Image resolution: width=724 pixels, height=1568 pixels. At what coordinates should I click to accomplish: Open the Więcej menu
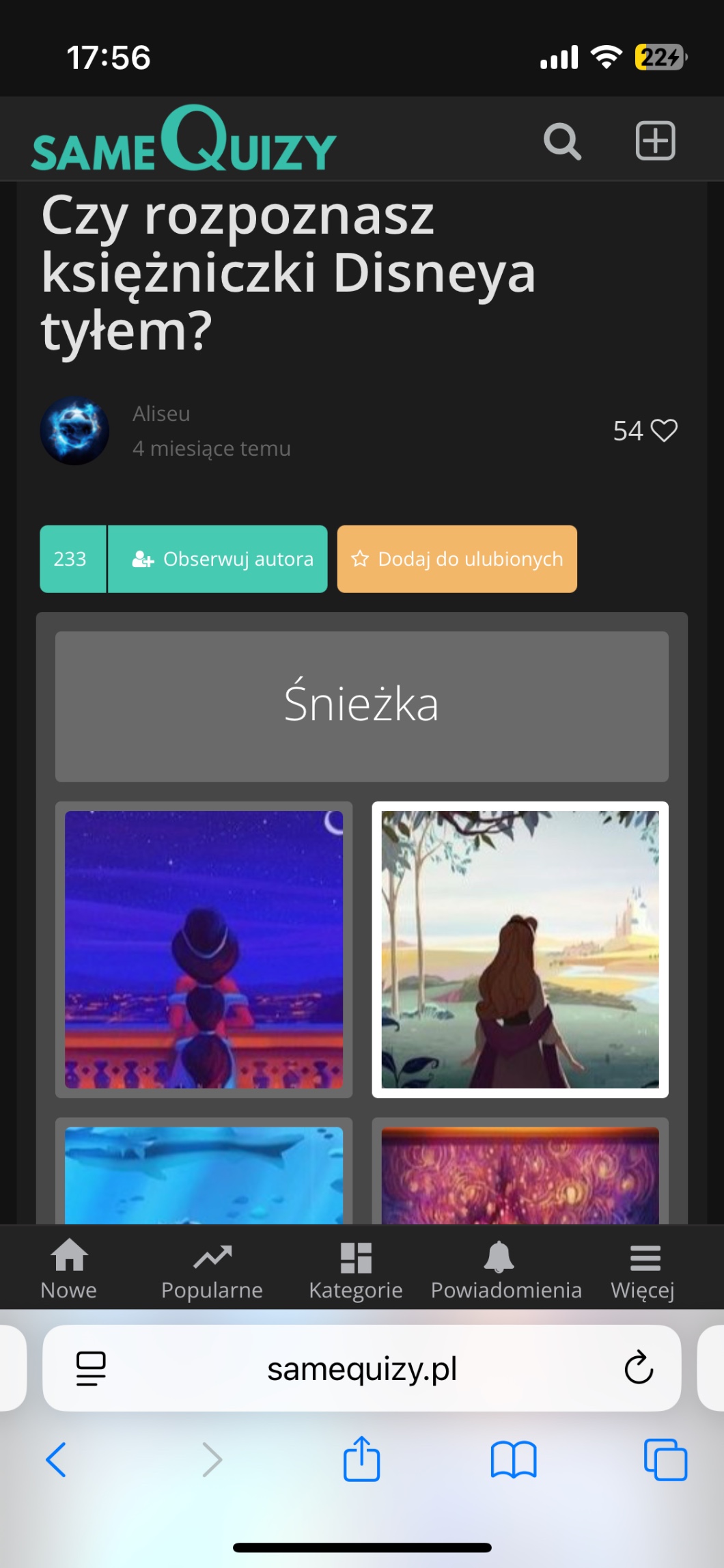[x=643, y=1269]
